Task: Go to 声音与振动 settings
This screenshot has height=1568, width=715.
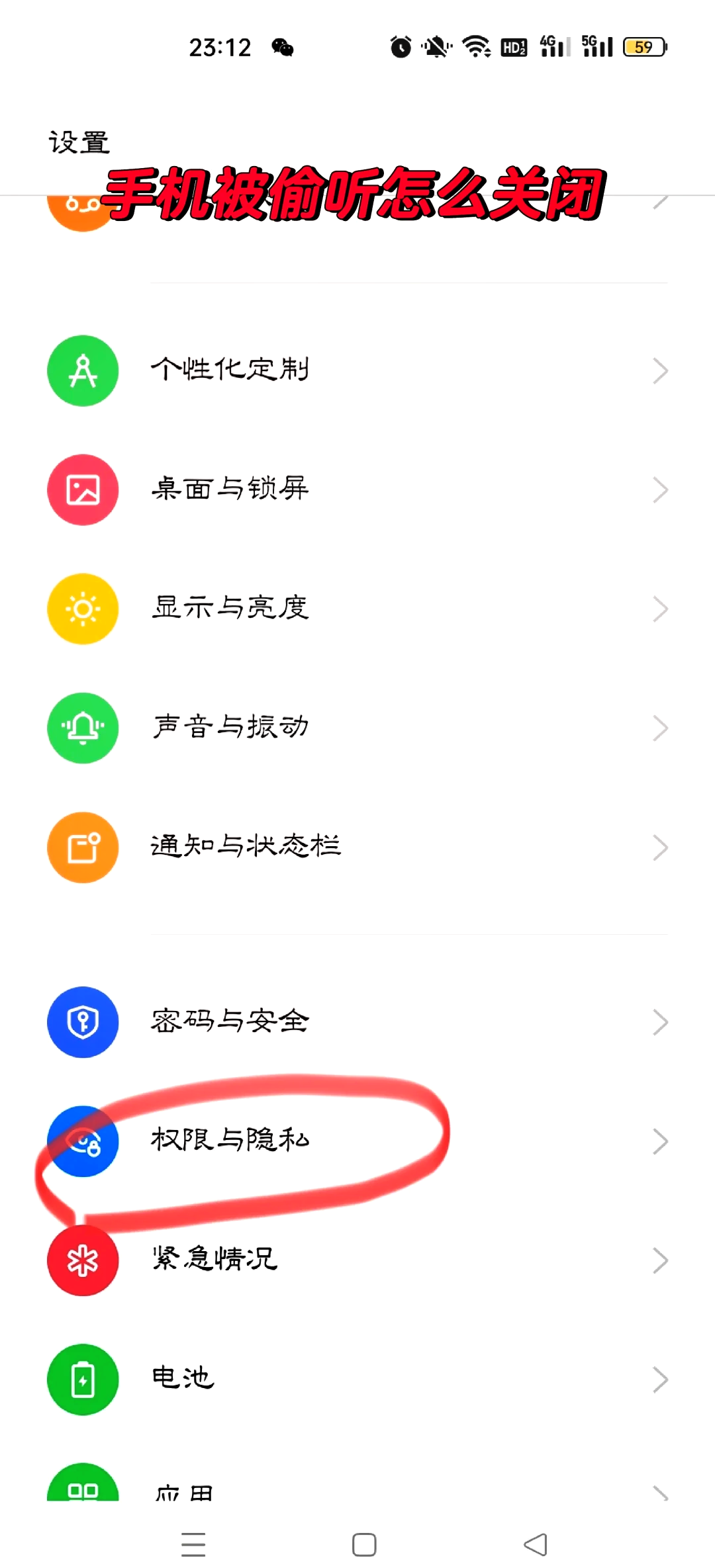Action: 358,728
